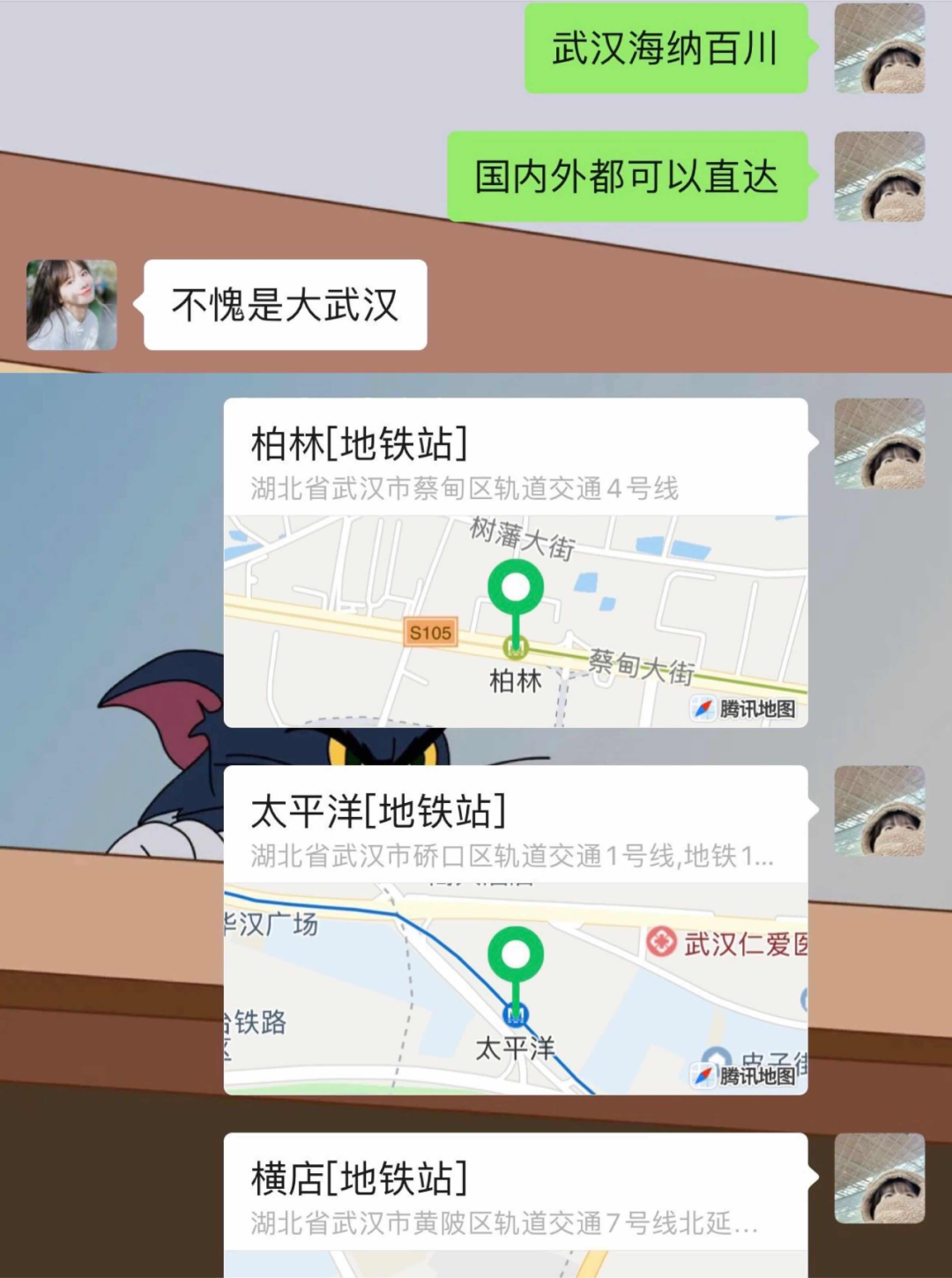Viewport: 952px width, 1278px height.
Task: Tap the girl's avatar beside 不愧是大武汉
Action: pyautogui.click(x=72, y=305)
